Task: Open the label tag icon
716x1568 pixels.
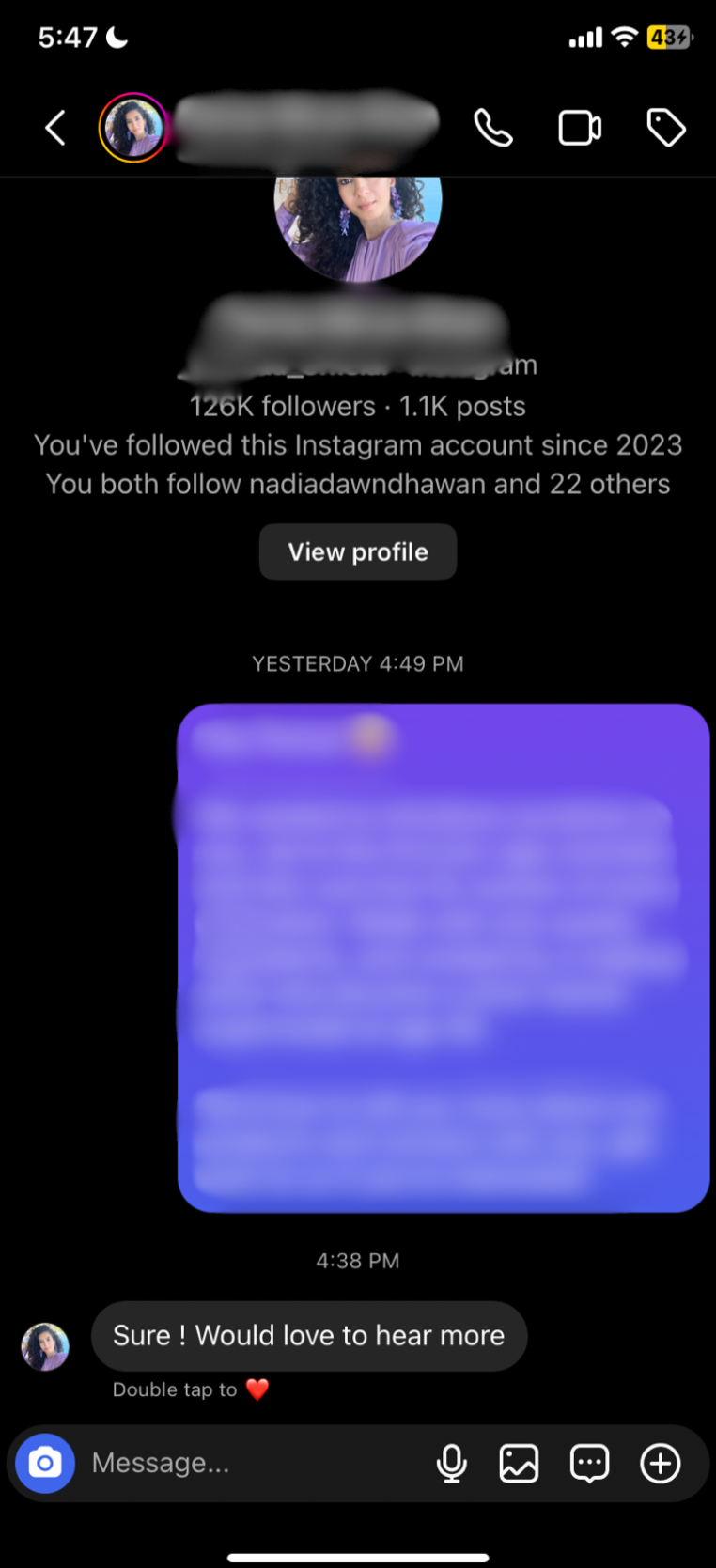Action: [x=666, y=128]
